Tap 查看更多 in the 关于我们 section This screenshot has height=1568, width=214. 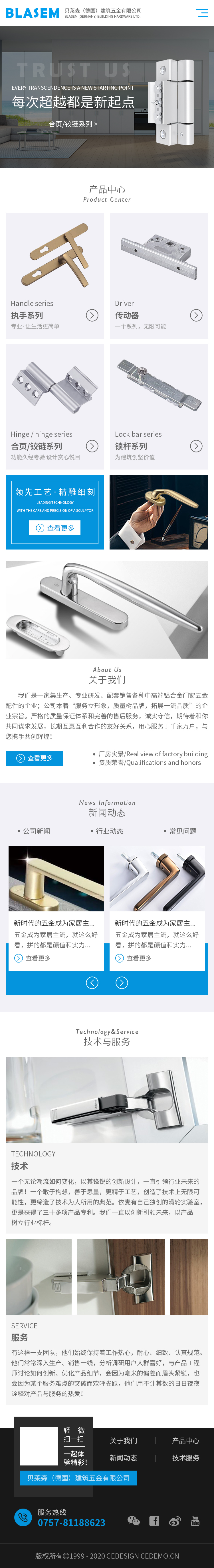point(34,758)
